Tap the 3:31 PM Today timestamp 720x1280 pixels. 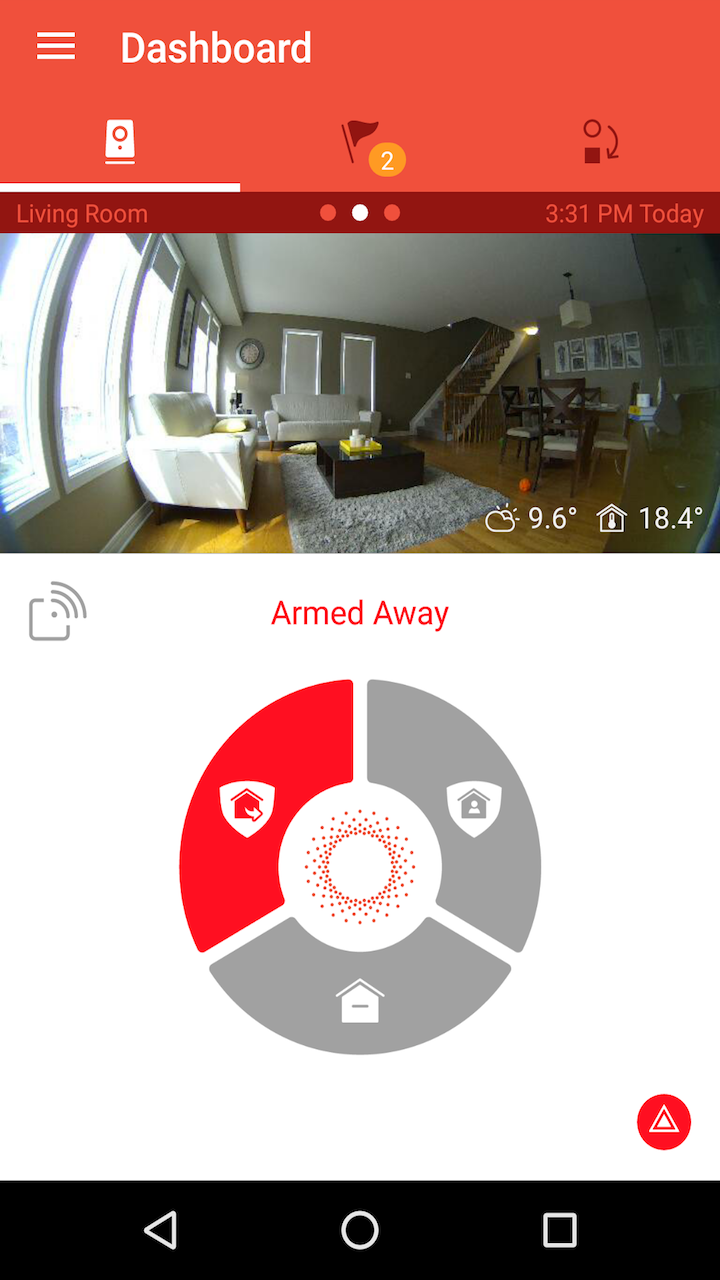(626, 213)
